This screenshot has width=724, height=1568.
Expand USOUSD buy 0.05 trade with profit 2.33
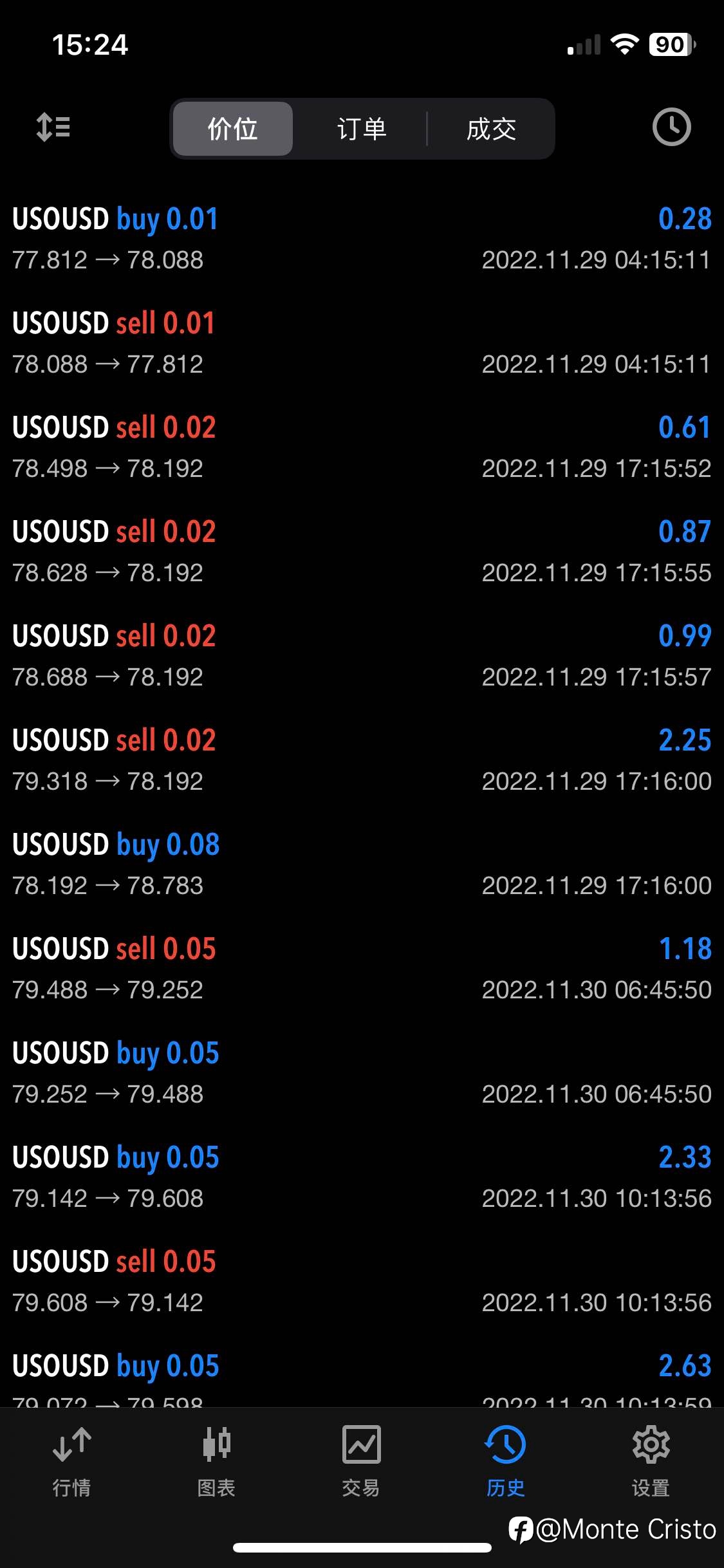[x=362, y=1177]
